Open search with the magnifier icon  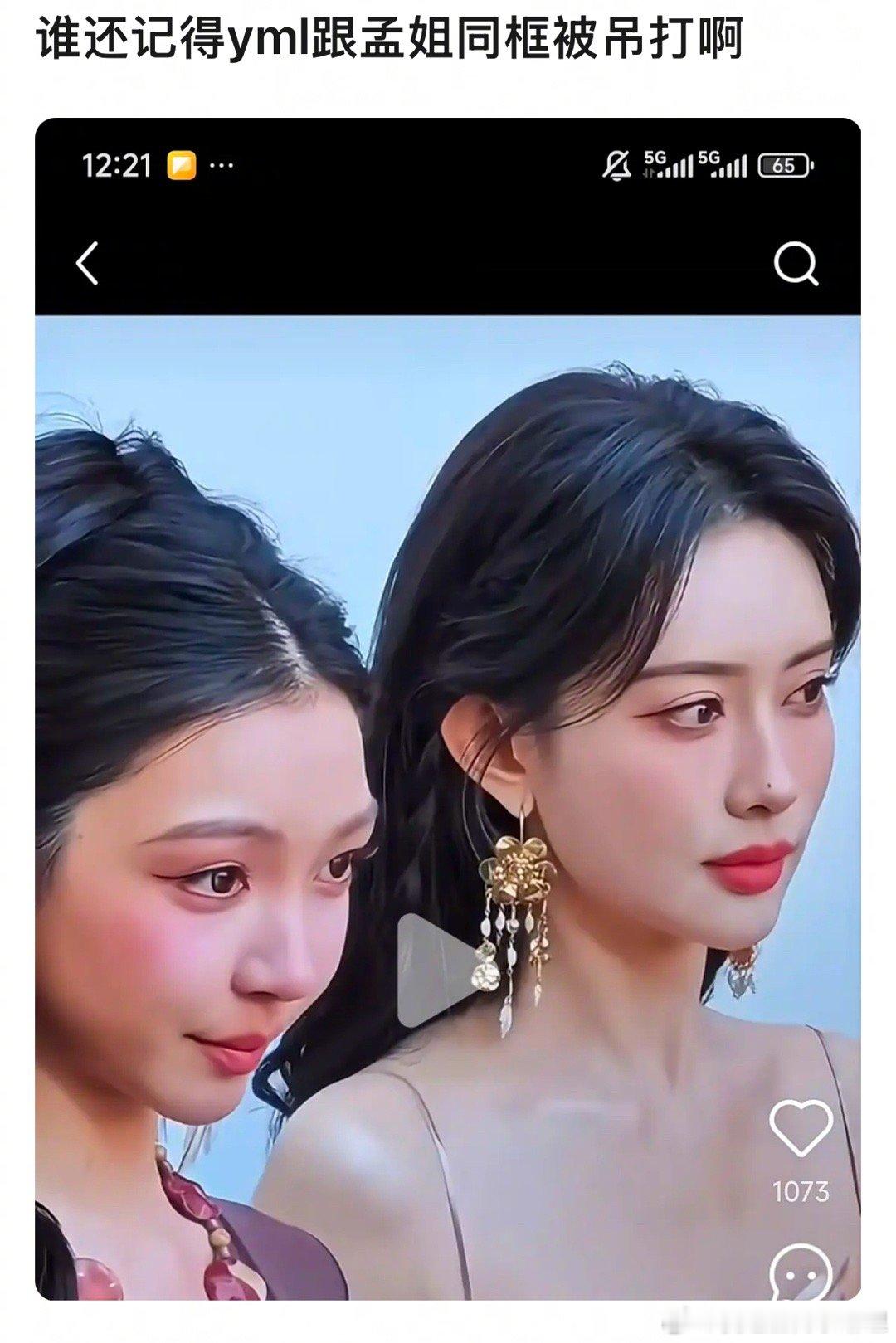point(797,261)
